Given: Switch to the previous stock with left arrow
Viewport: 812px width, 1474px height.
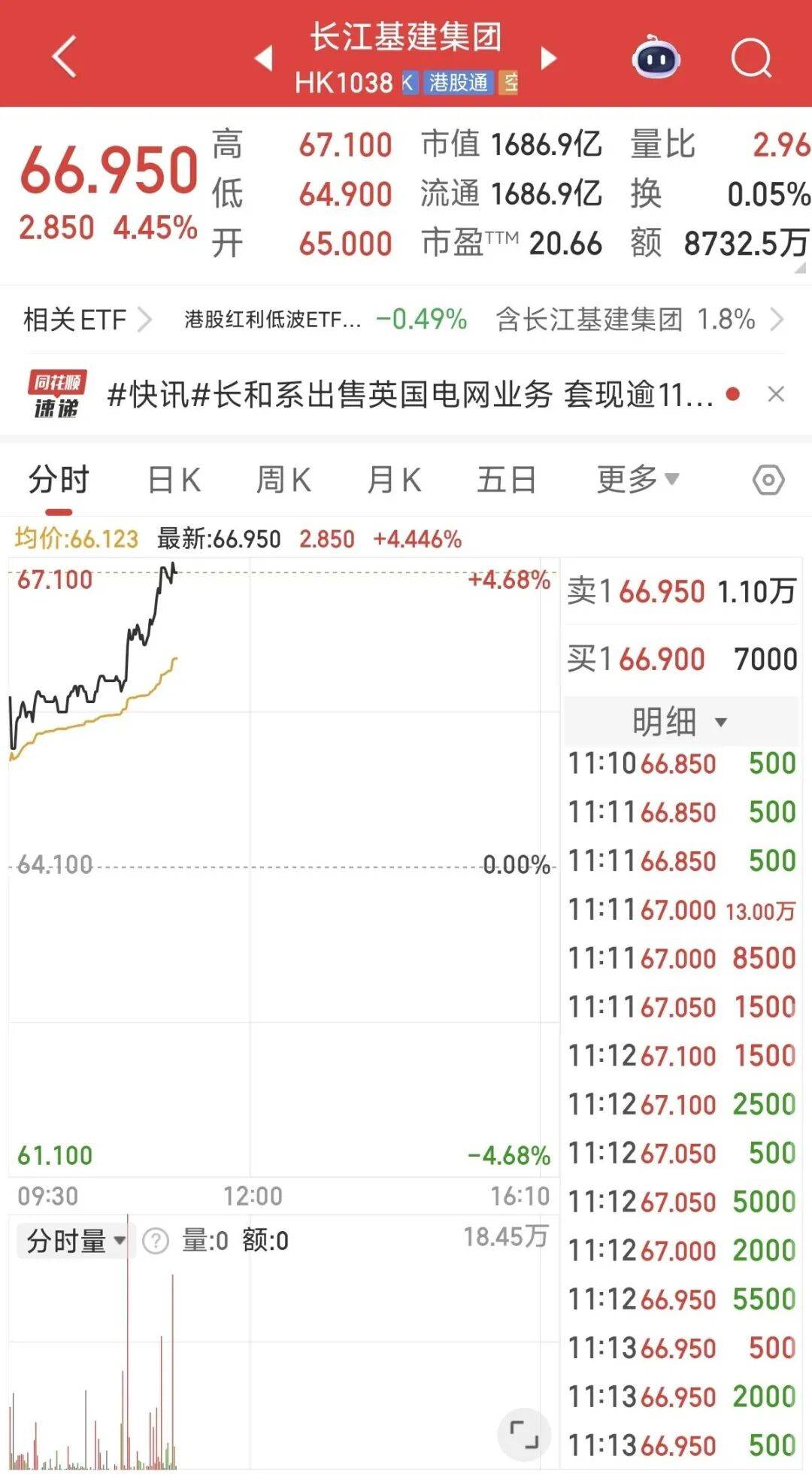Looking at the screenshot, I should pyautogui.click(x=263, y=58).
